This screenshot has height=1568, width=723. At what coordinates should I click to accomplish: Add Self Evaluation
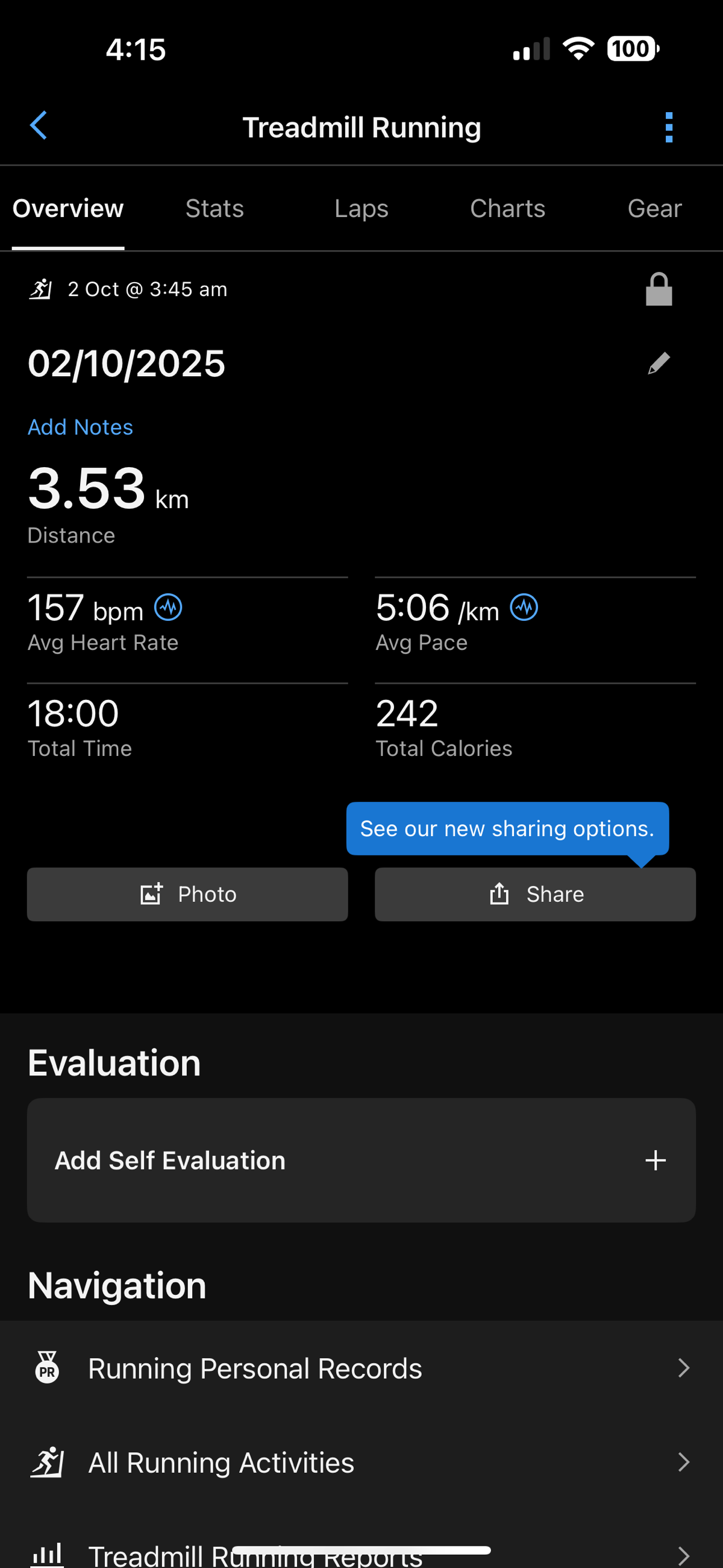[x=361, y=1160]
